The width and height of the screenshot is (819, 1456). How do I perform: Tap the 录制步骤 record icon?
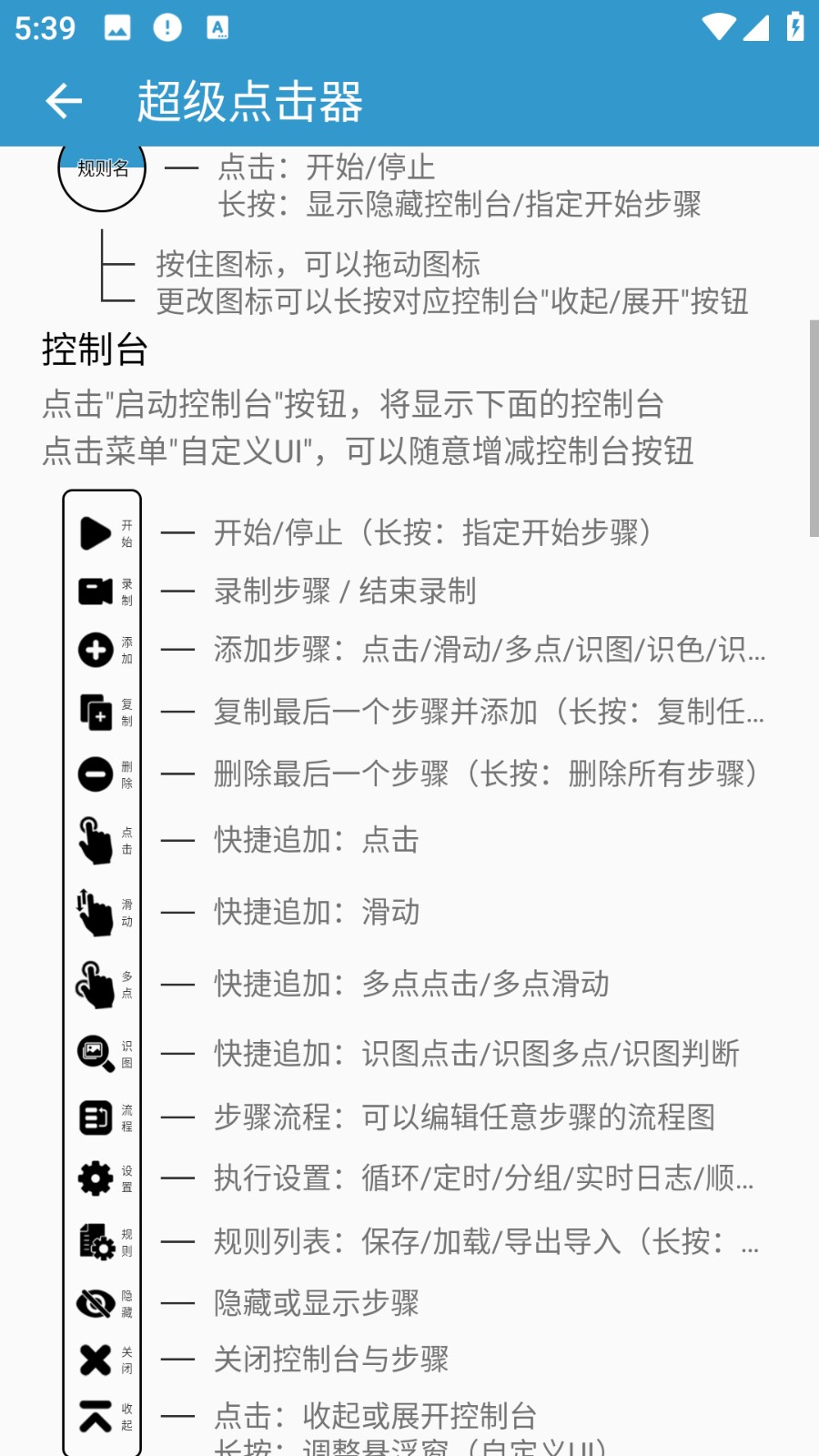pos(94,591)
